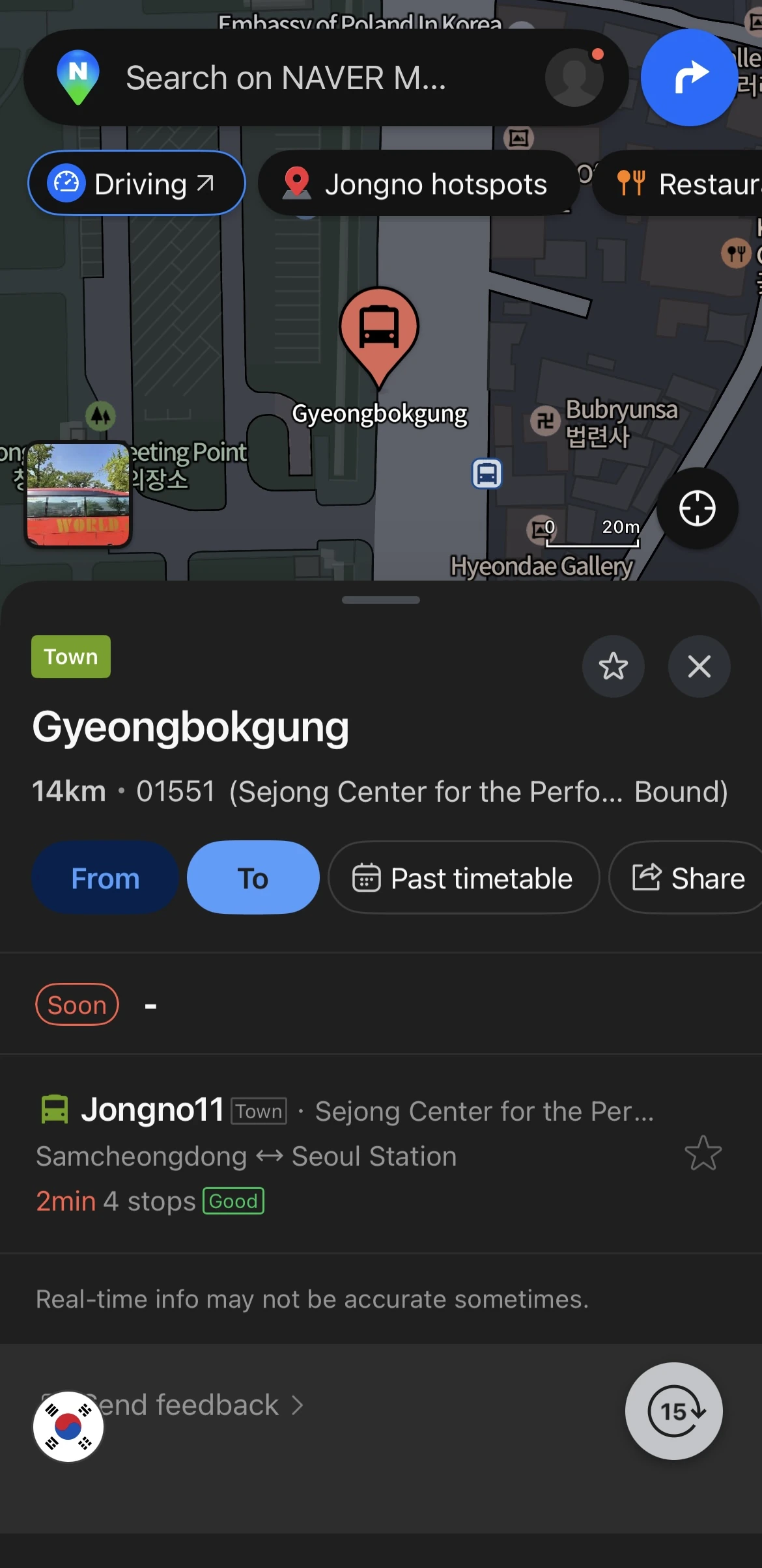Open the Jongno11 route details row
Viewport: 762px width, 1568px height.
326,1152
